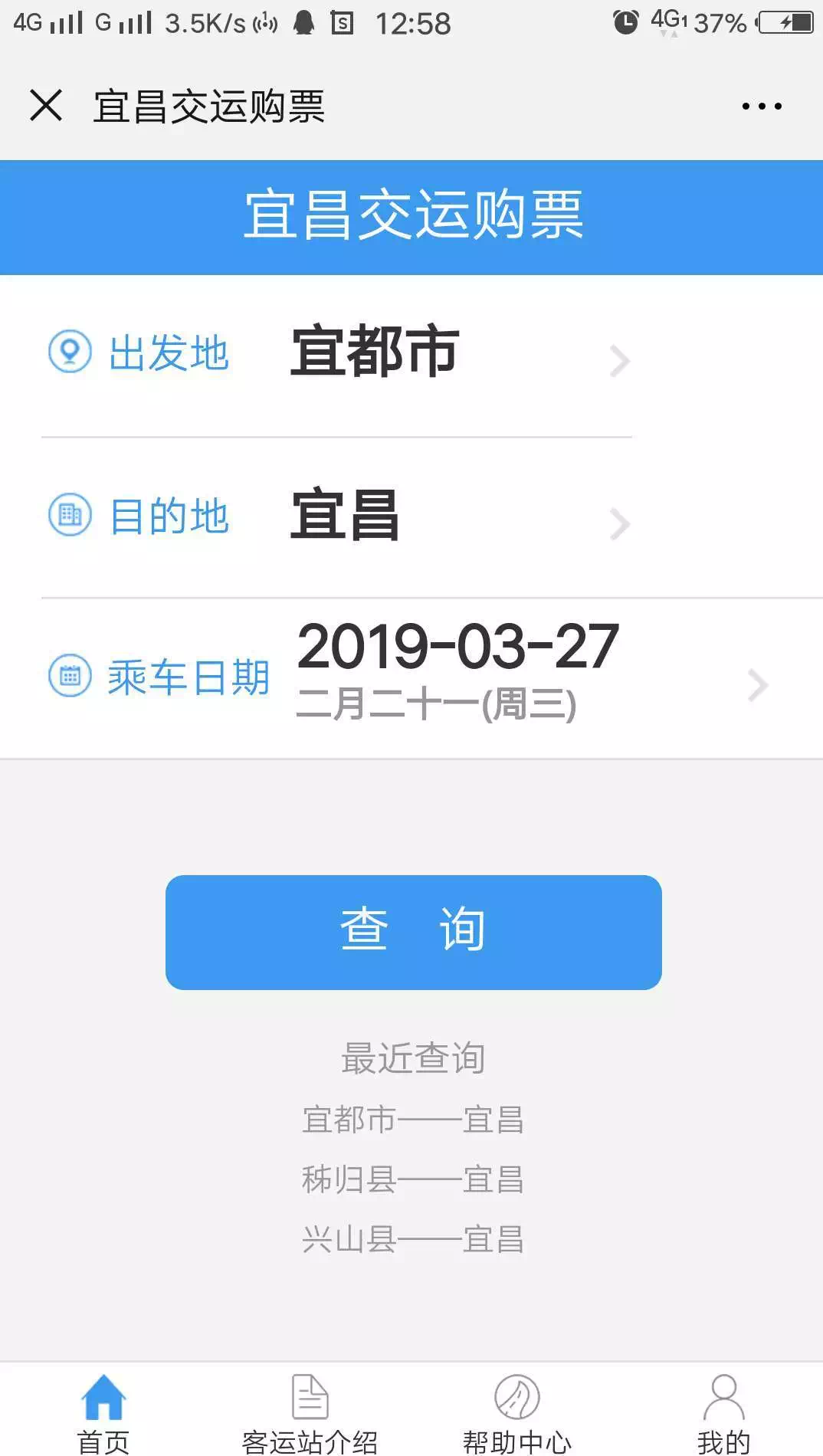Image resolution: width=823 pixels, height=1456 pixels.
Task: Tap the 查询 search button
Action: click(414, 932)
